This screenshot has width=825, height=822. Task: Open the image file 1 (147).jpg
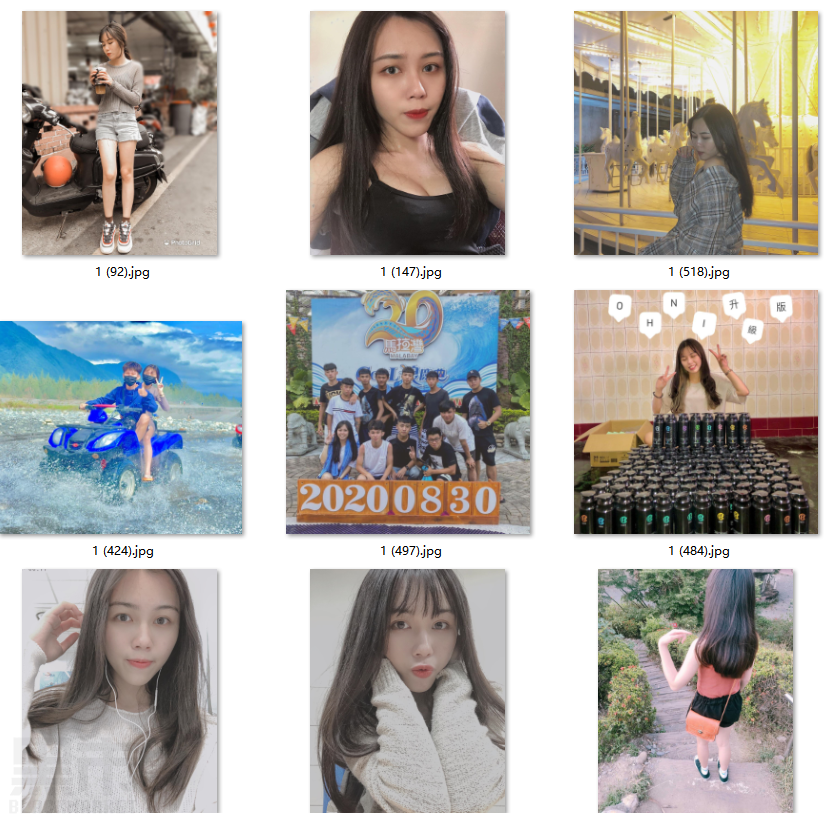pyautogui.click(x=407, y=133)
